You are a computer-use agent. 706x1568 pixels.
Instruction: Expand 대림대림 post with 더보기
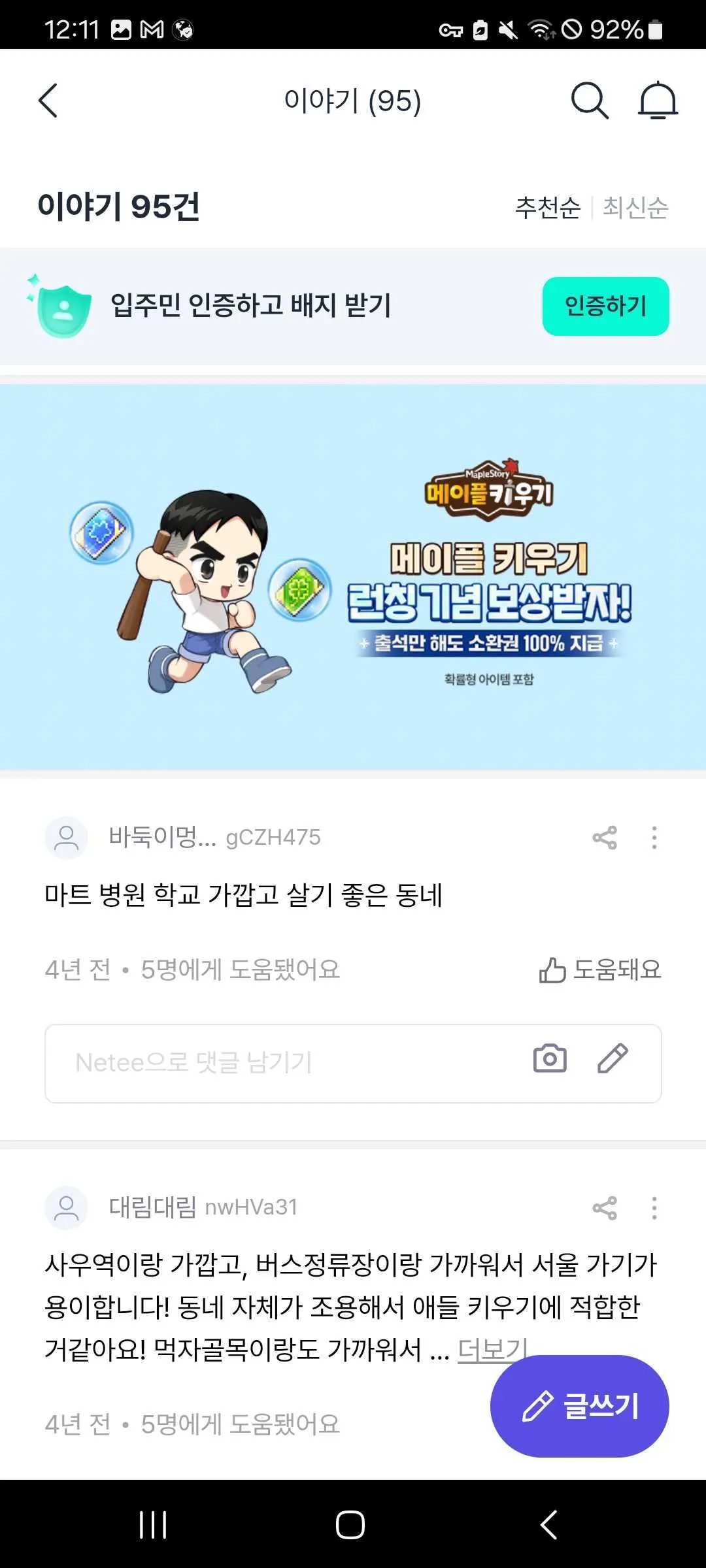tap(492, 1348)
